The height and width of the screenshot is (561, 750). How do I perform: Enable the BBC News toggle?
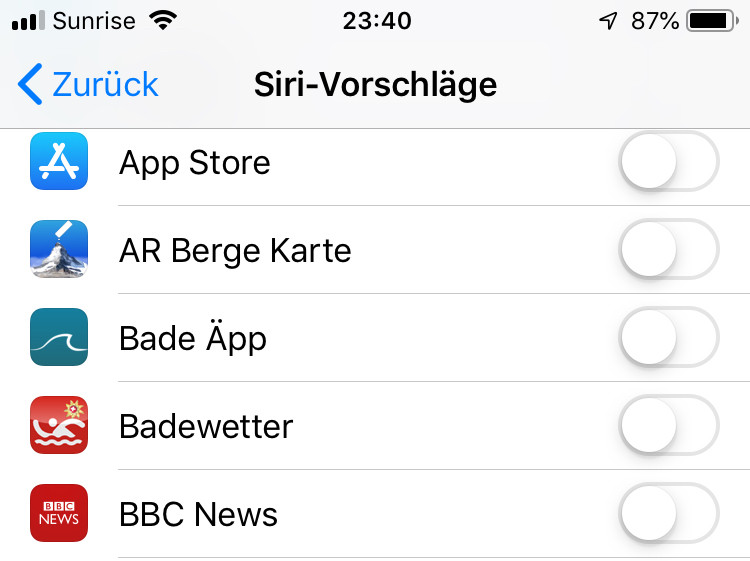click(668, 513)
